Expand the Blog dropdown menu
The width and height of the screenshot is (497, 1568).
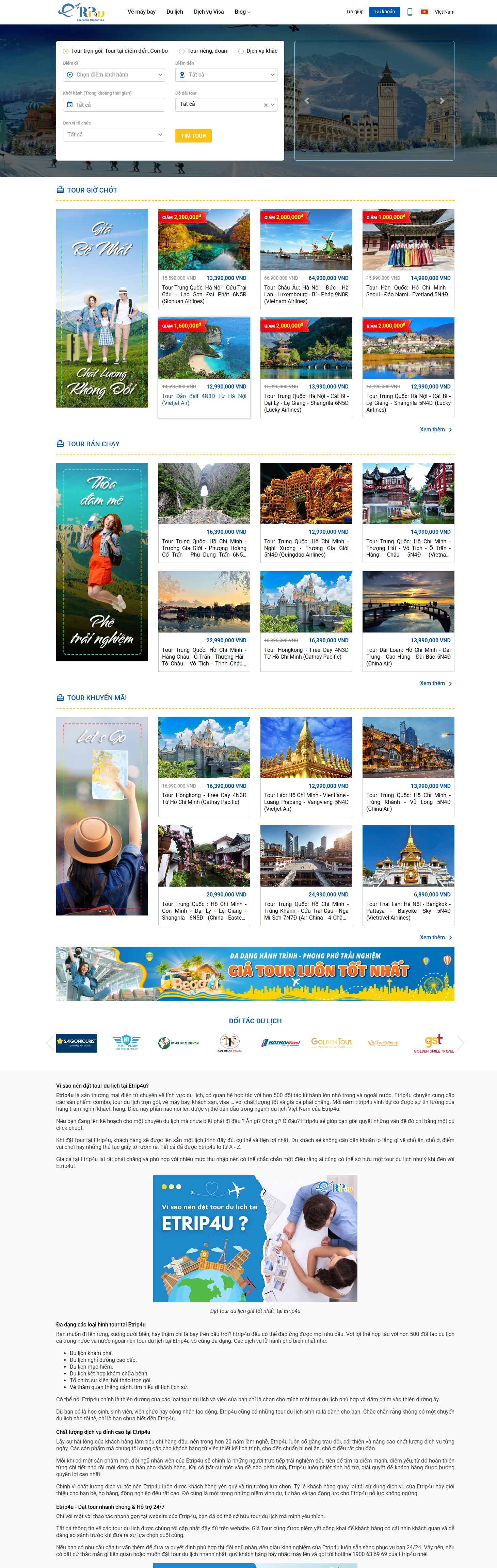[242, 12]
